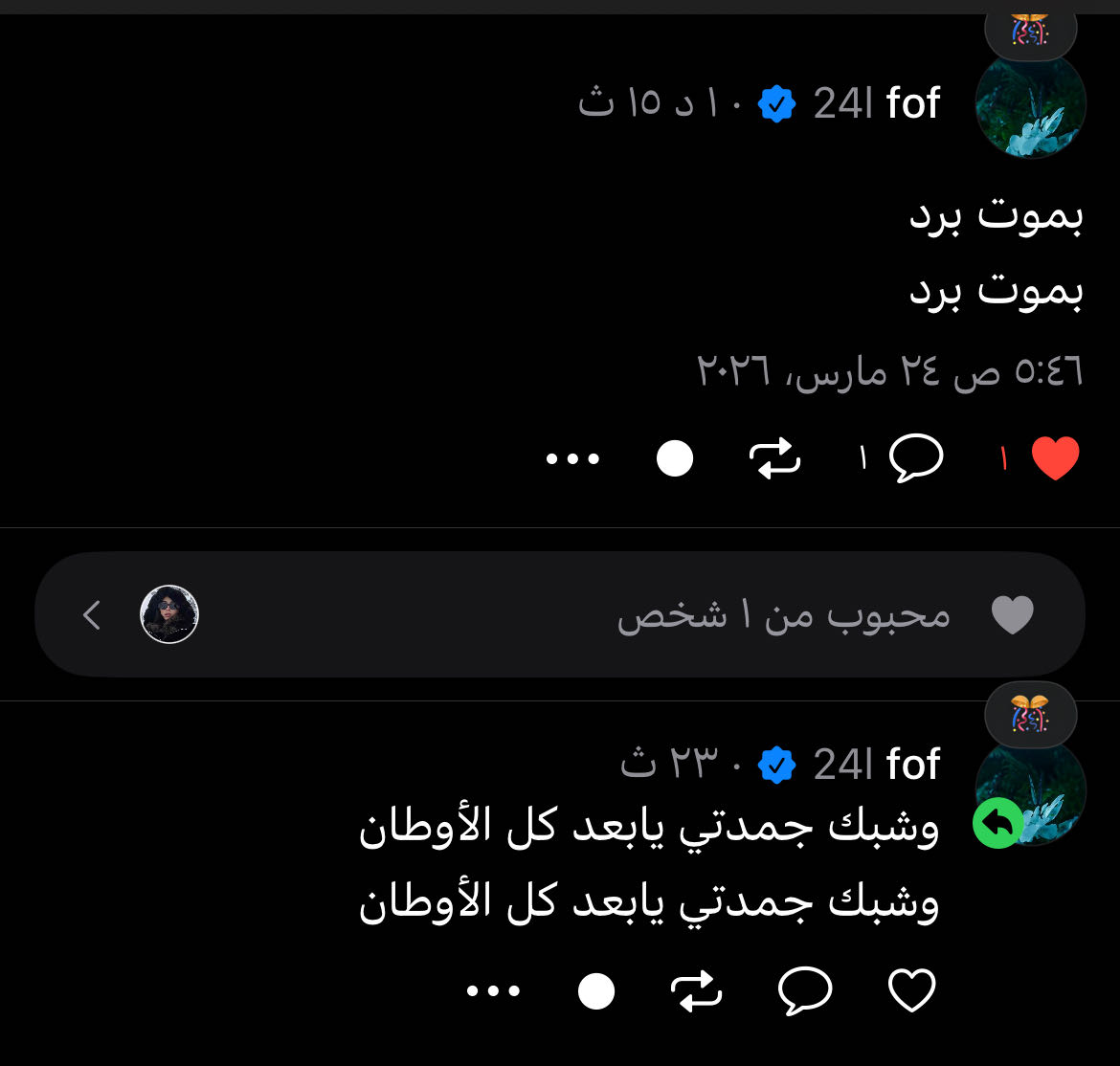Screen dimensions: 1120x1066
Task: Open replies on the "بموت برد" post
Action: pos(915,458)
